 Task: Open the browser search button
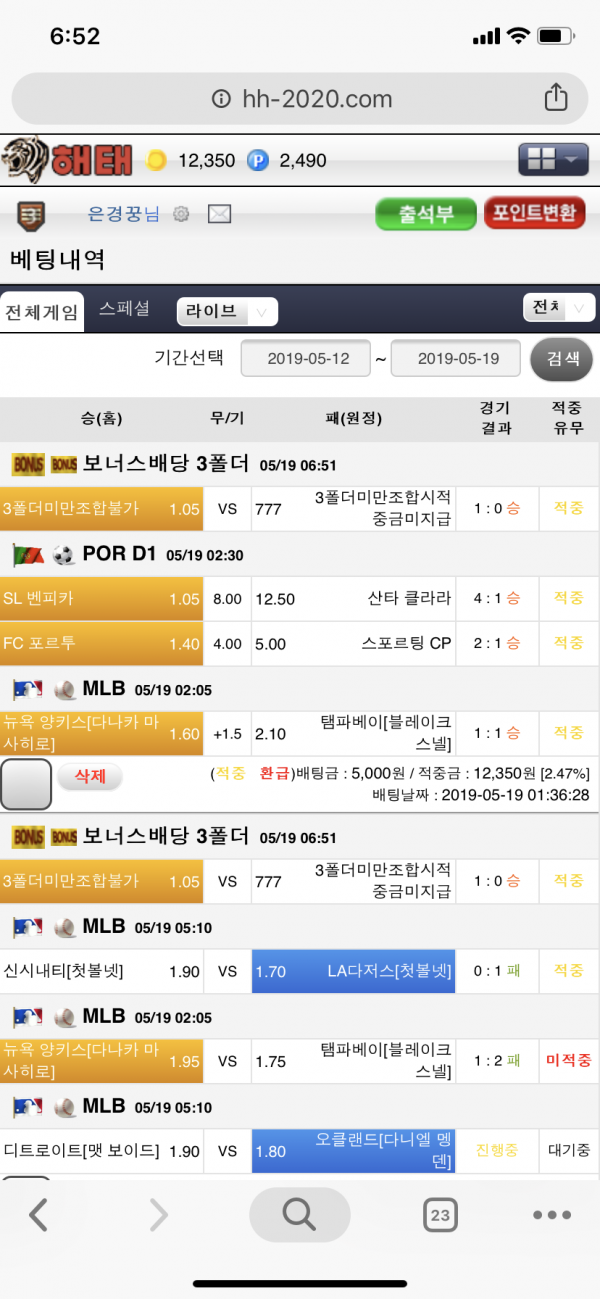[x=299, y=1214]
